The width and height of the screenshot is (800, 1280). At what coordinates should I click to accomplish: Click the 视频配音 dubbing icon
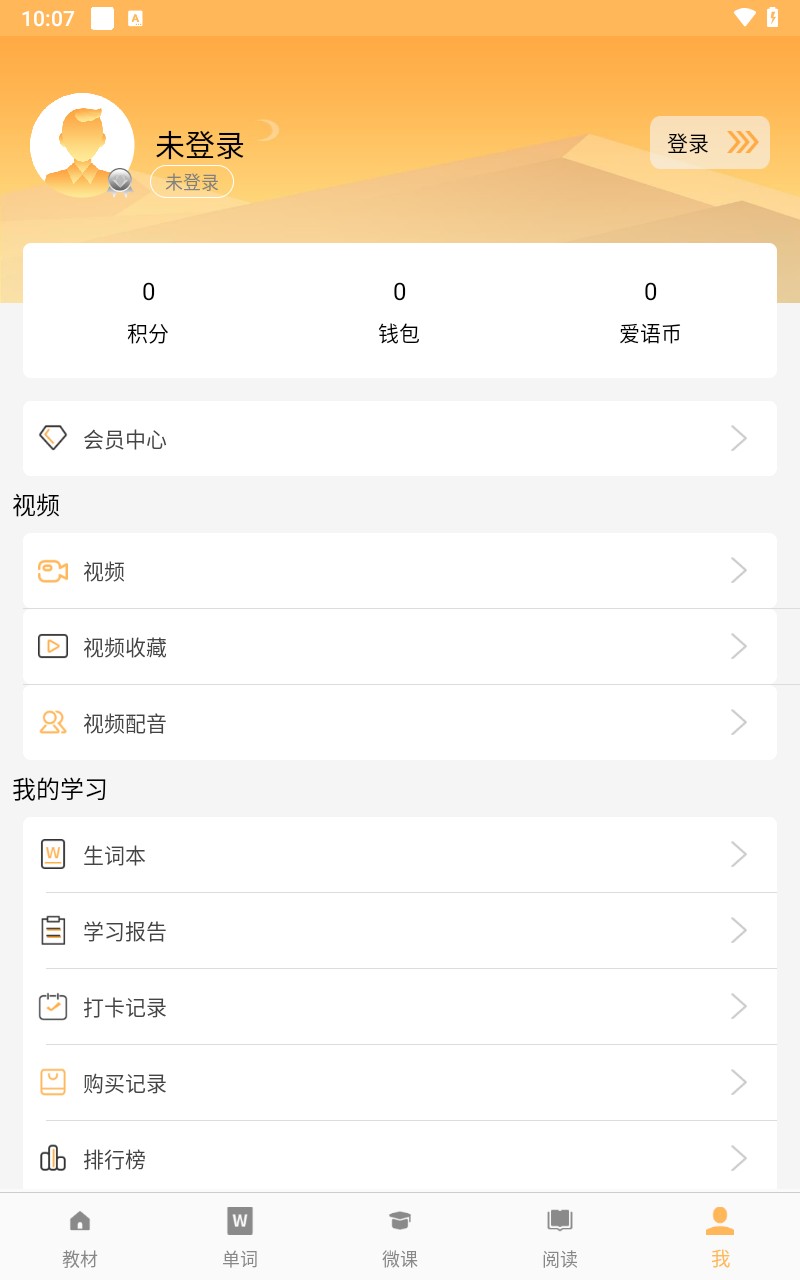point(51,723)
